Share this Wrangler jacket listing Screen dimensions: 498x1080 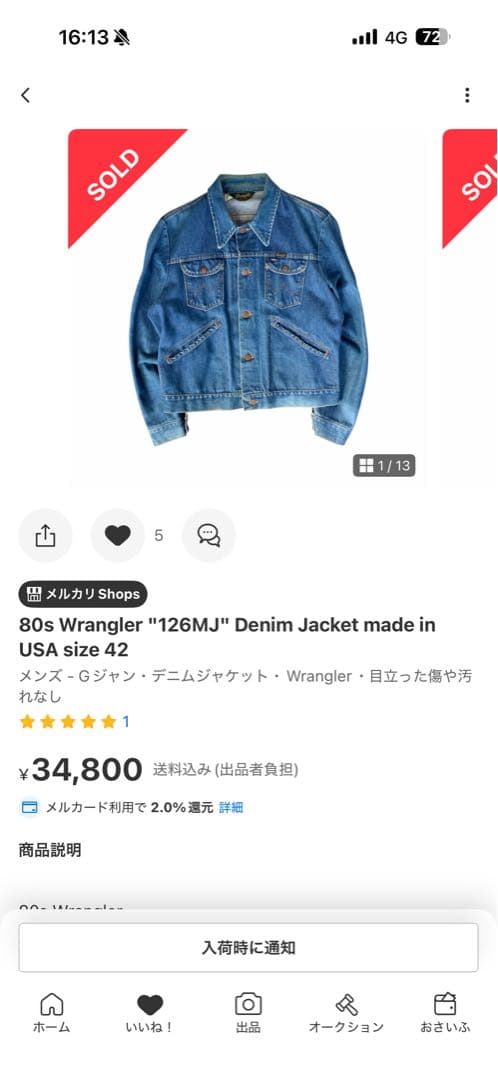45,535
